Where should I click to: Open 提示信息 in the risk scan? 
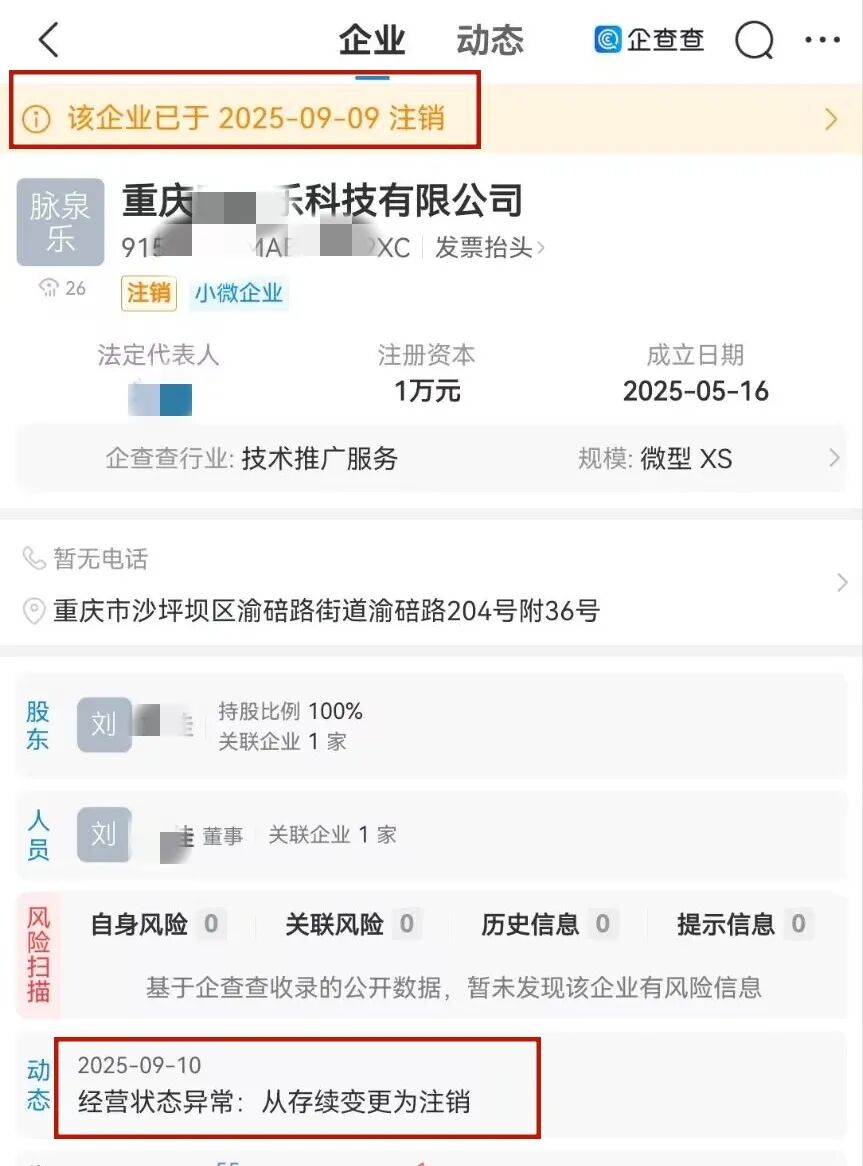coord(741,924)
